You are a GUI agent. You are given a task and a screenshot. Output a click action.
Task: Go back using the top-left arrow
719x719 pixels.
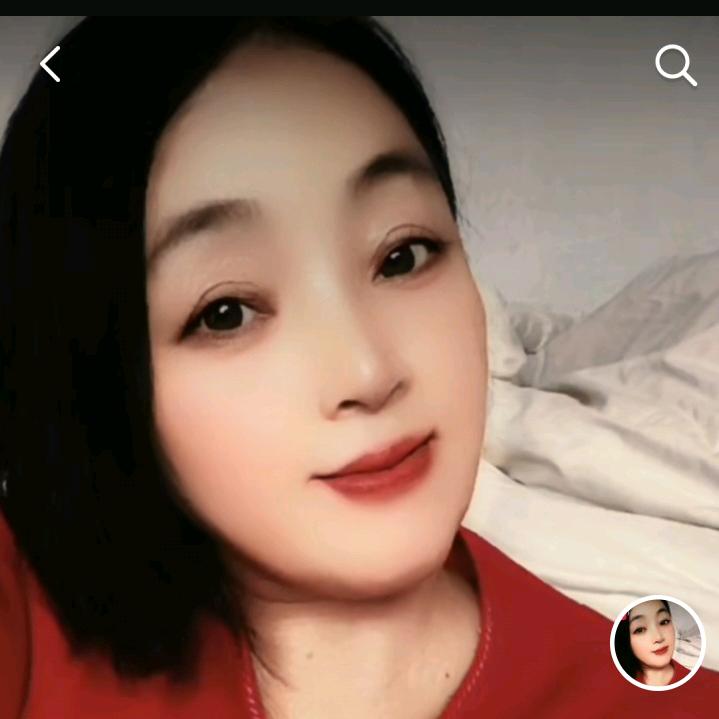pyautogui.click(x=50, y=65)
